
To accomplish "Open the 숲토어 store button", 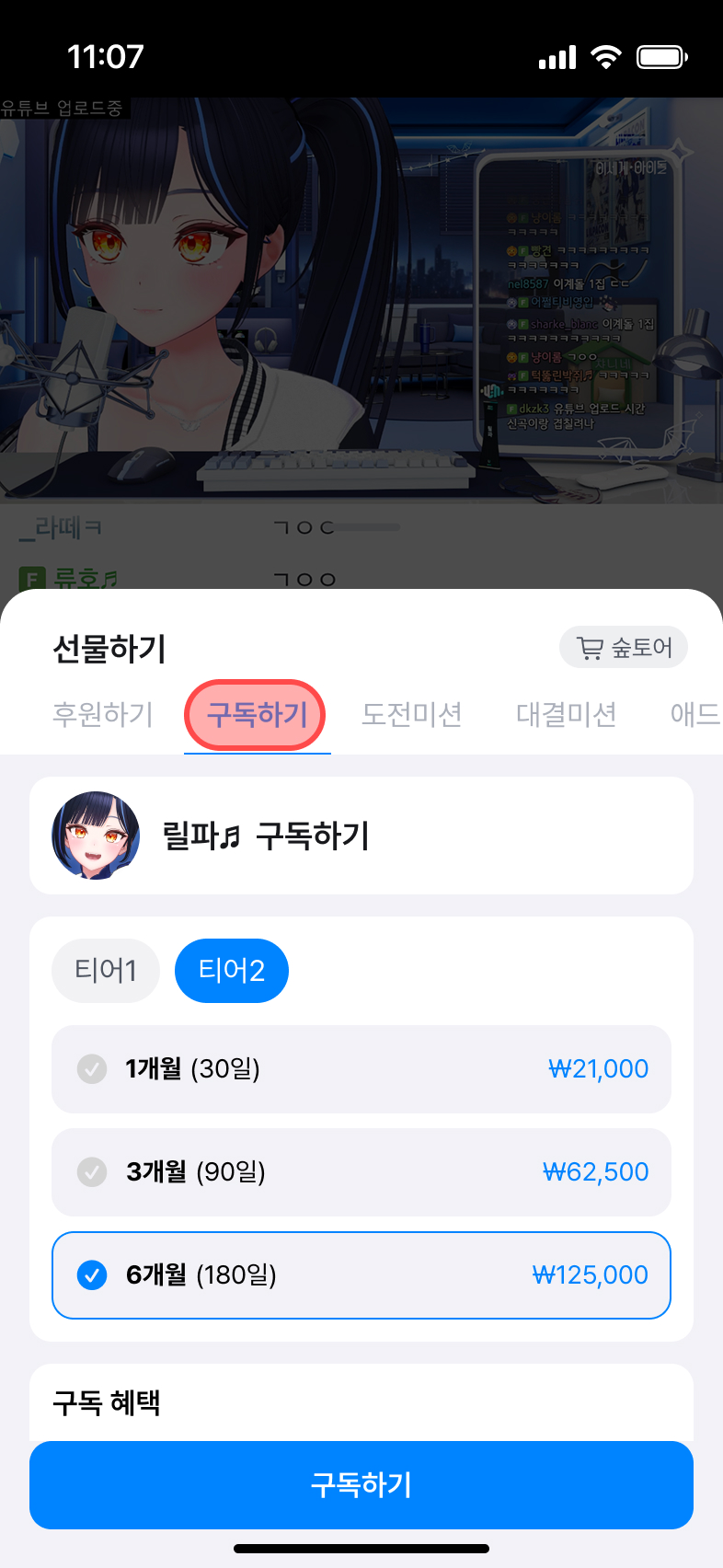I will (x=624, y=648).
